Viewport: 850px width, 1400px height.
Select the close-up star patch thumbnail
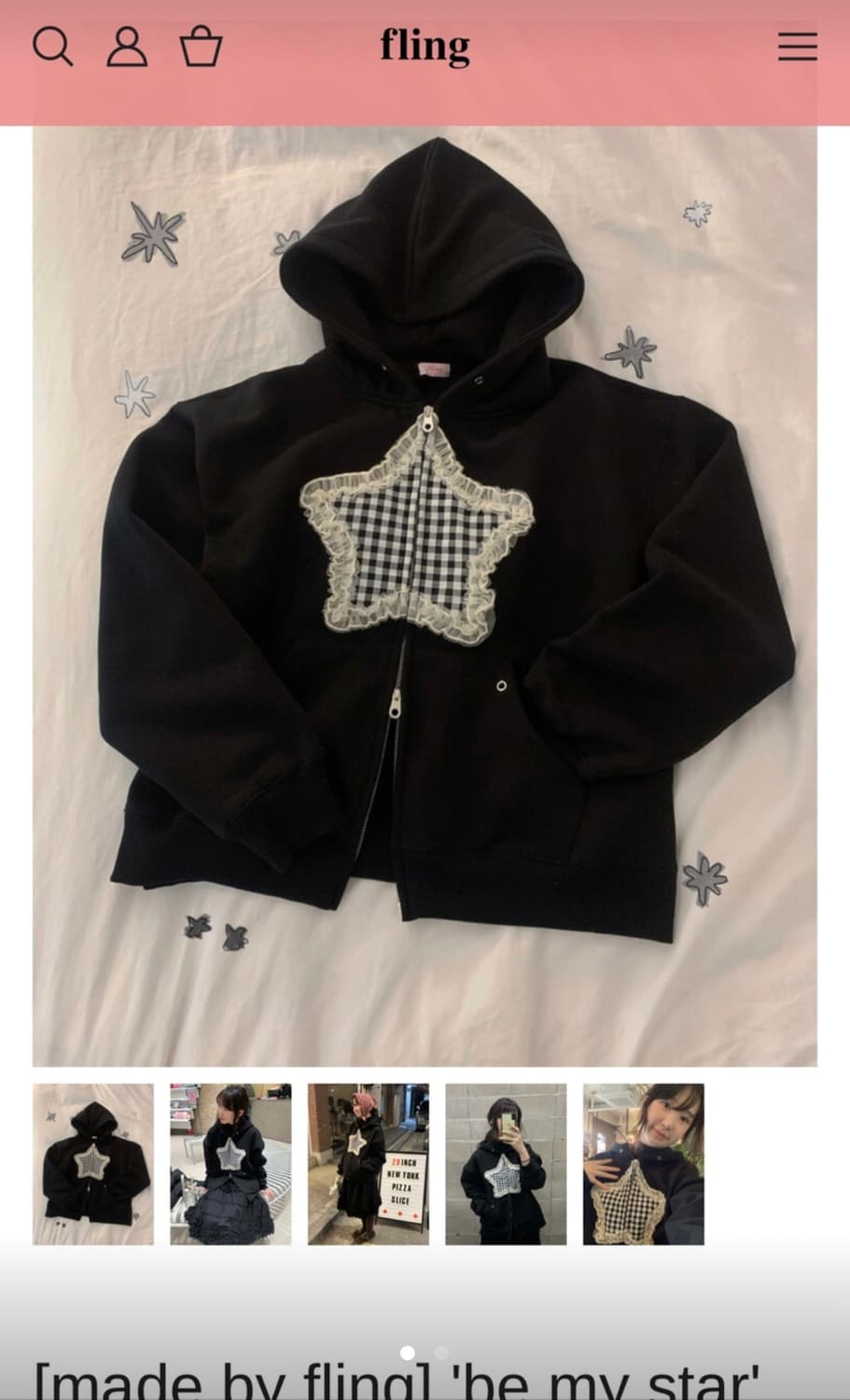tap(644, 1164)
